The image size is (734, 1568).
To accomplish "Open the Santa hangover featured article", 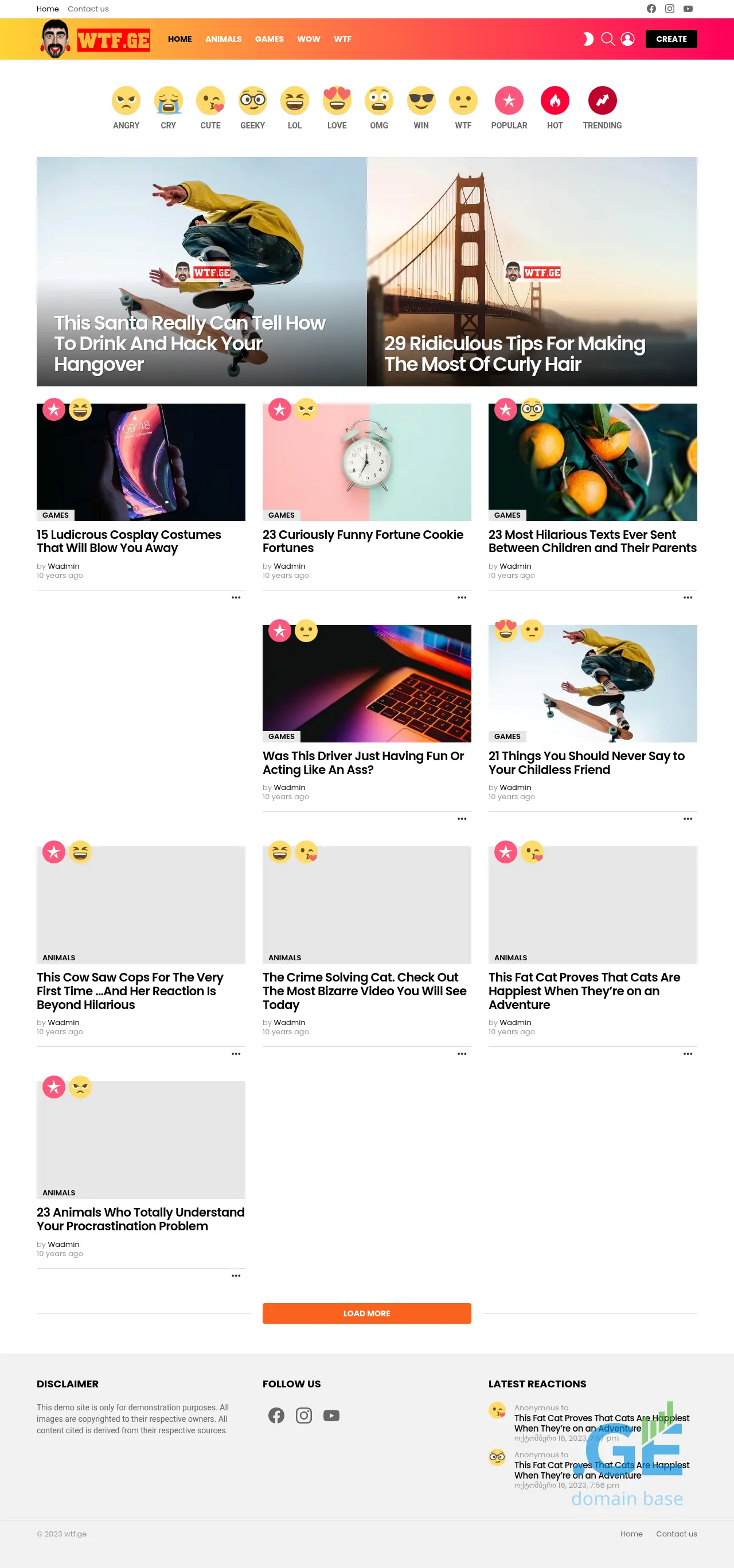I will [190, 343].
